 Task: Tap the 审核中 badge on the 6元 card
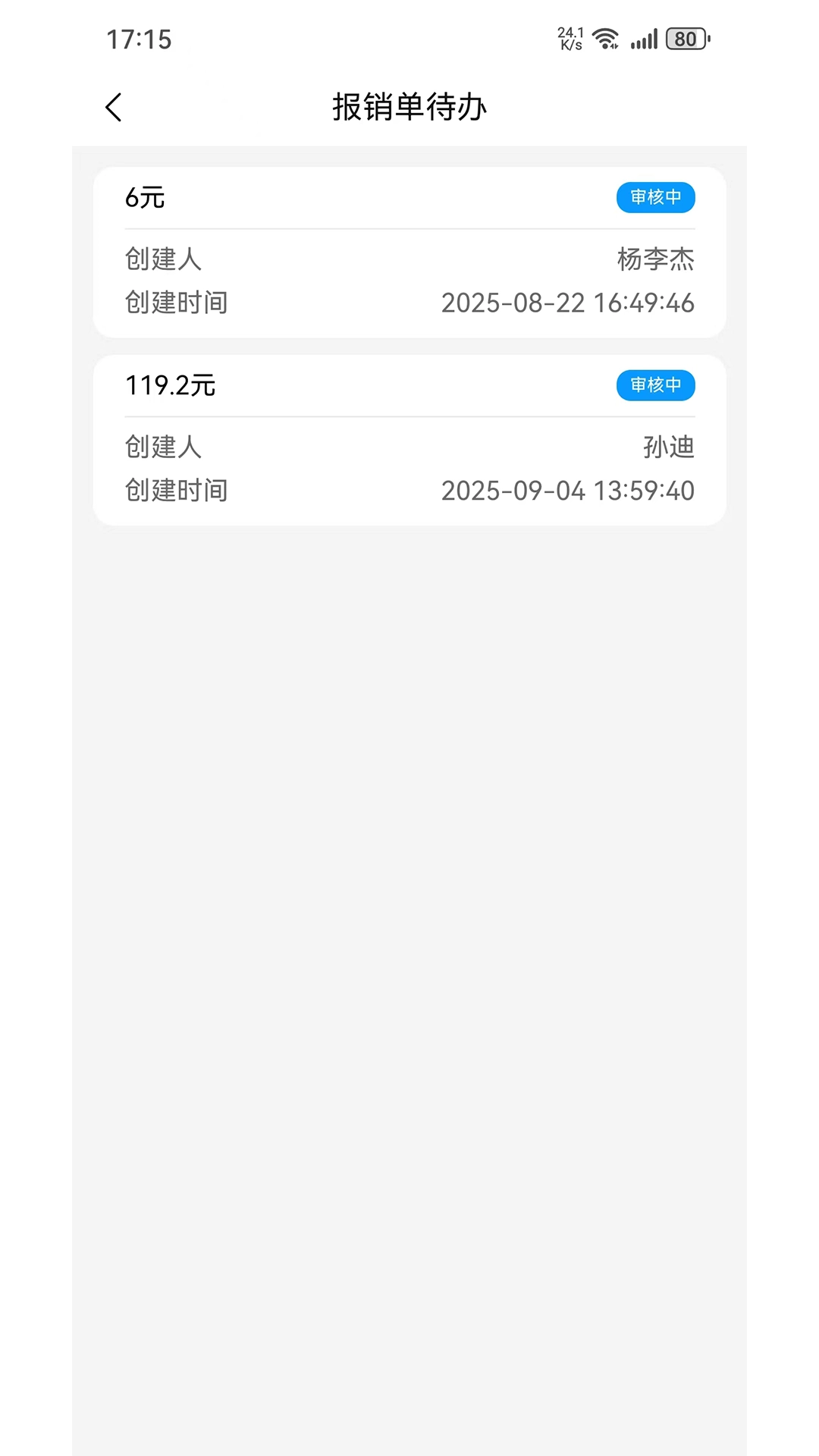tap(657, 198)
